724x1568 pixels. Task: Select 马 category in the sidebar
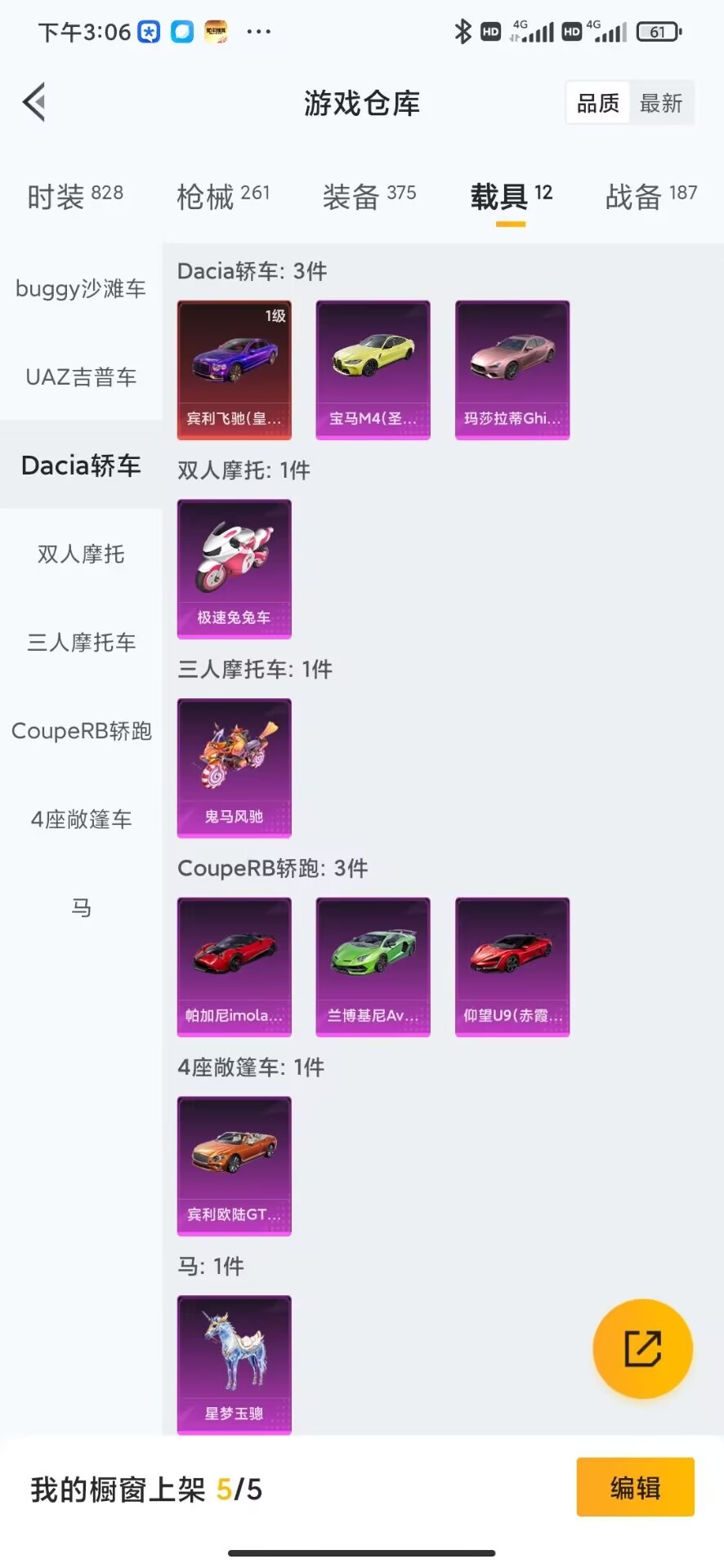(x=81, y=907)
